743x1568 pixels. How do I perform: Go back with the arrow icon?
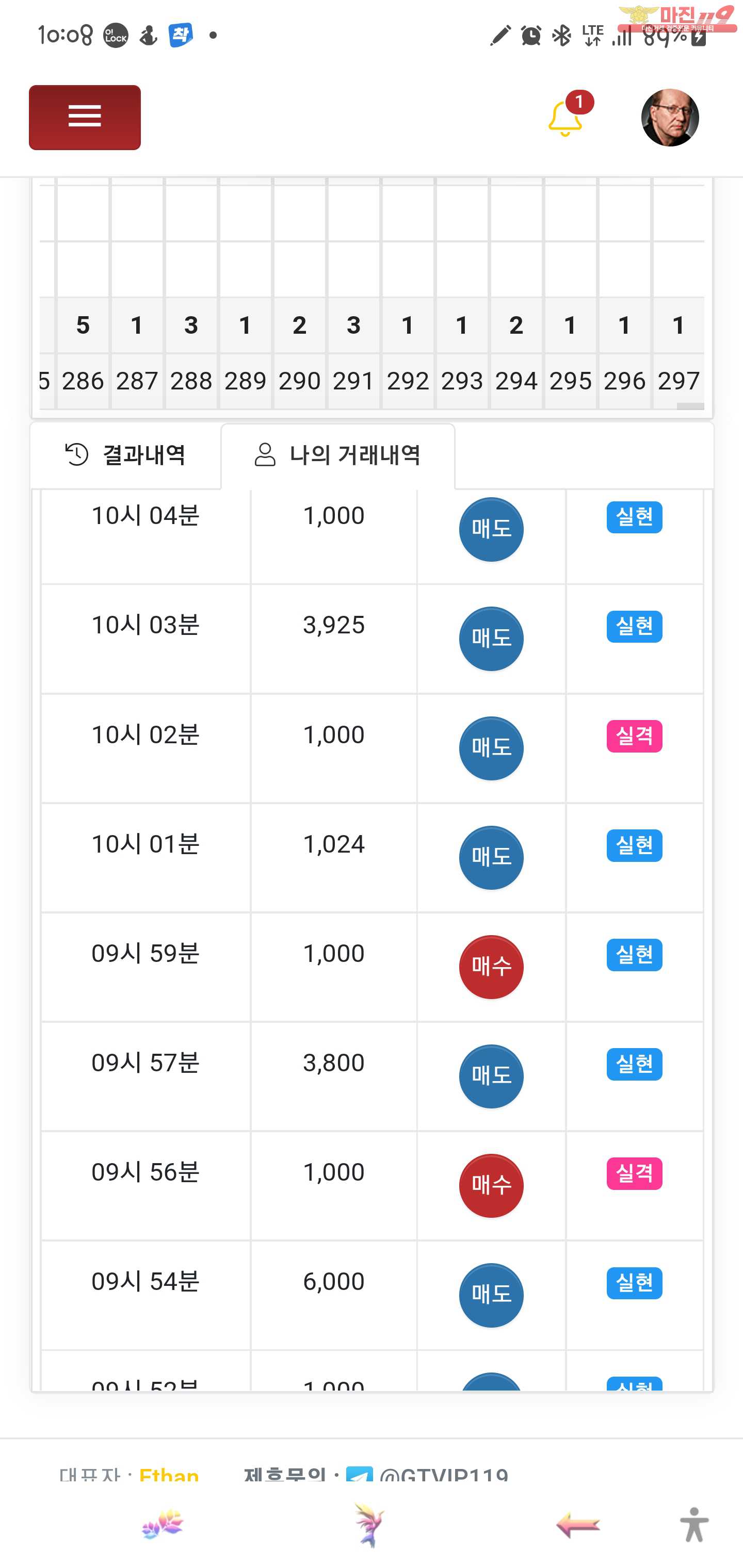pos(577,1525)
